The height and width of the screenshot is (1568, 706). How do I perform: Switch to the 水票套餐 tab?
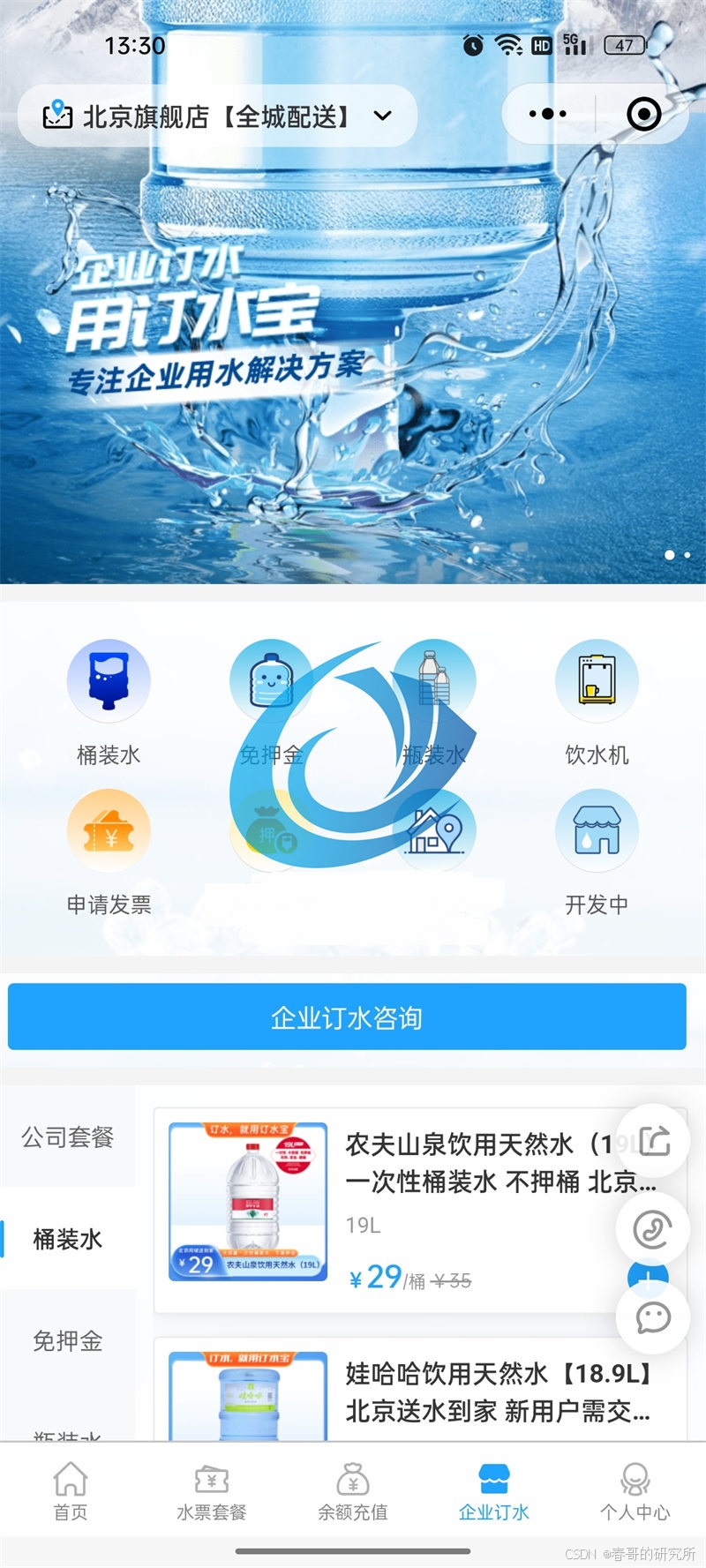(x=212, y=1490)
